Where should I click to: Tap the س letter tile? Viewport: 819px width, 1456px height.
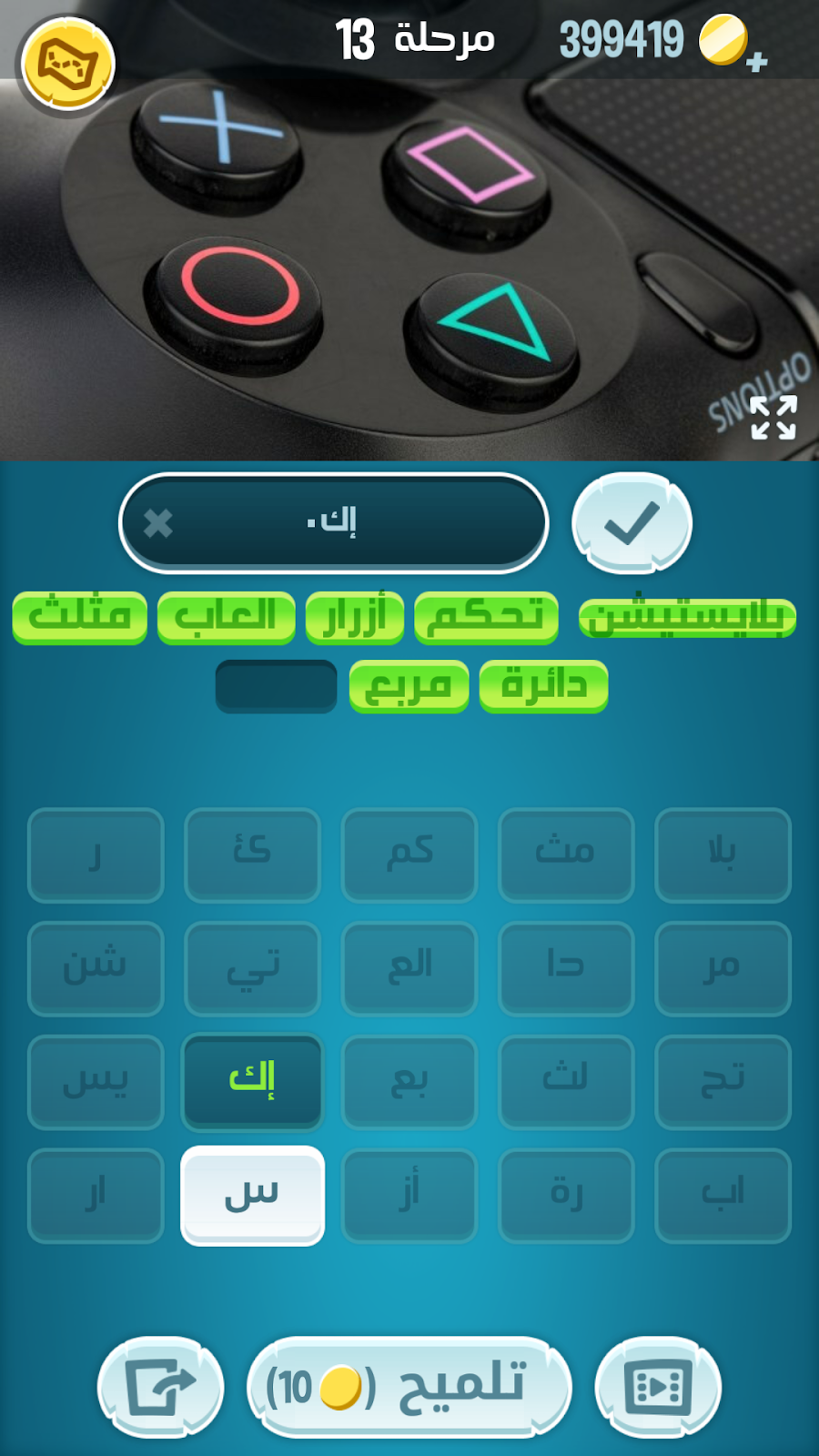(x=252, y=1195)
